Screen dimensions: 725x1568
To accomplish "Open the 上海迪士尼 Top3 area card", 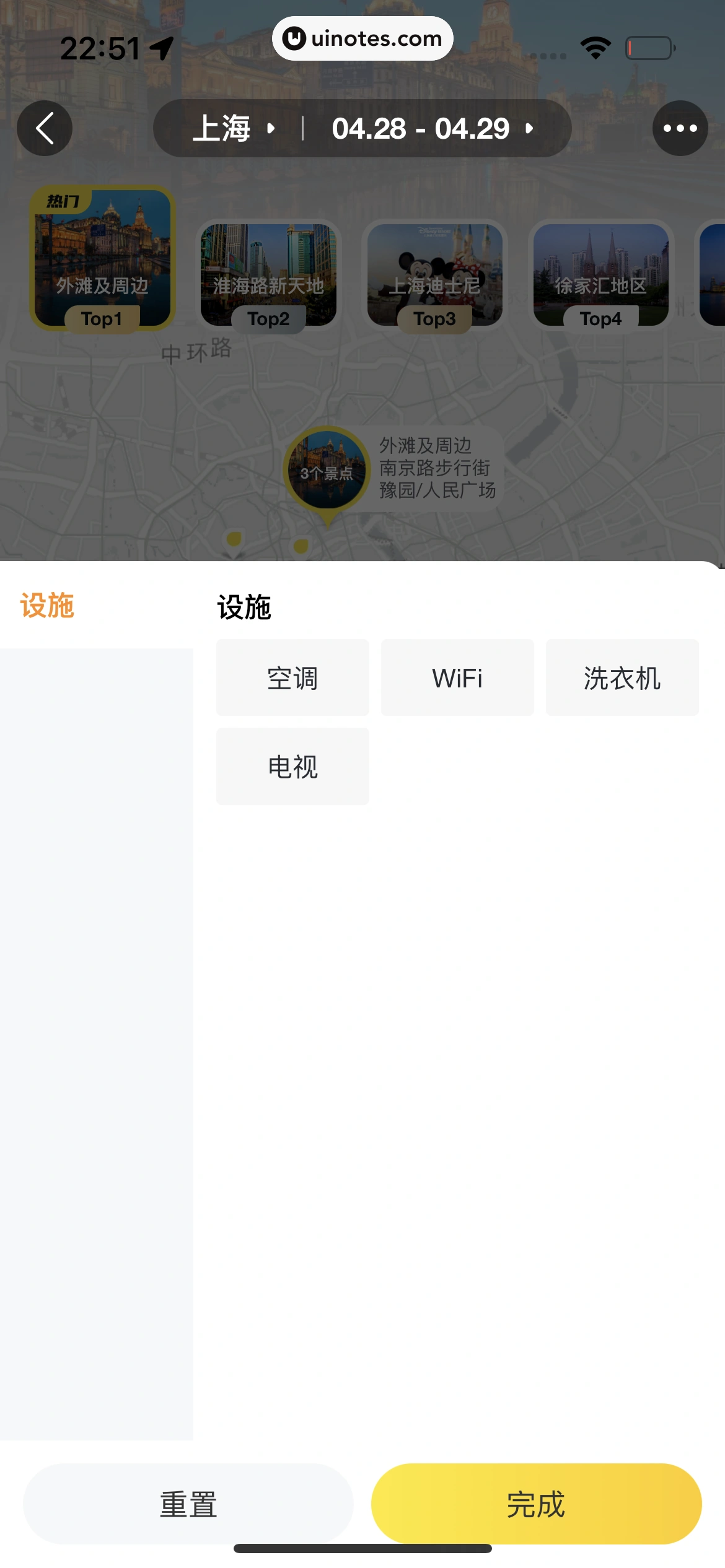I will coord(434,274).
